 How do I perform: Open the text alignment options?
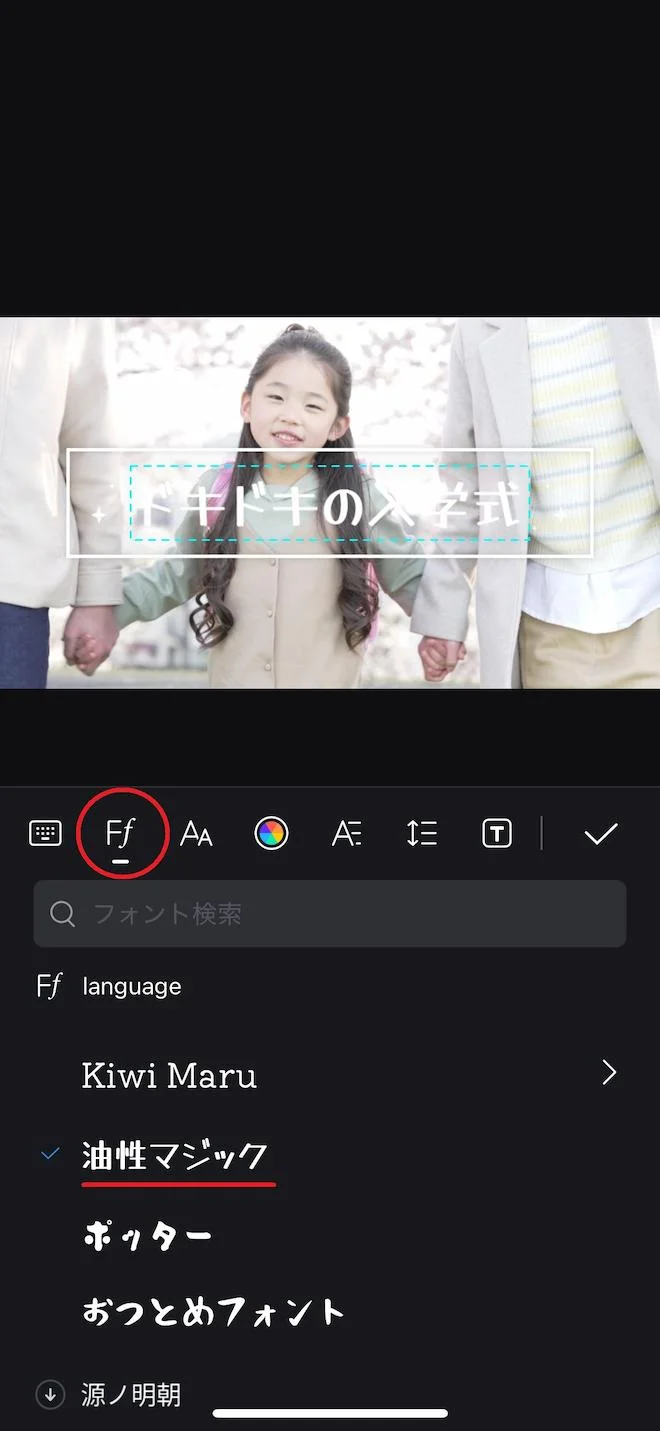[347, 833]
